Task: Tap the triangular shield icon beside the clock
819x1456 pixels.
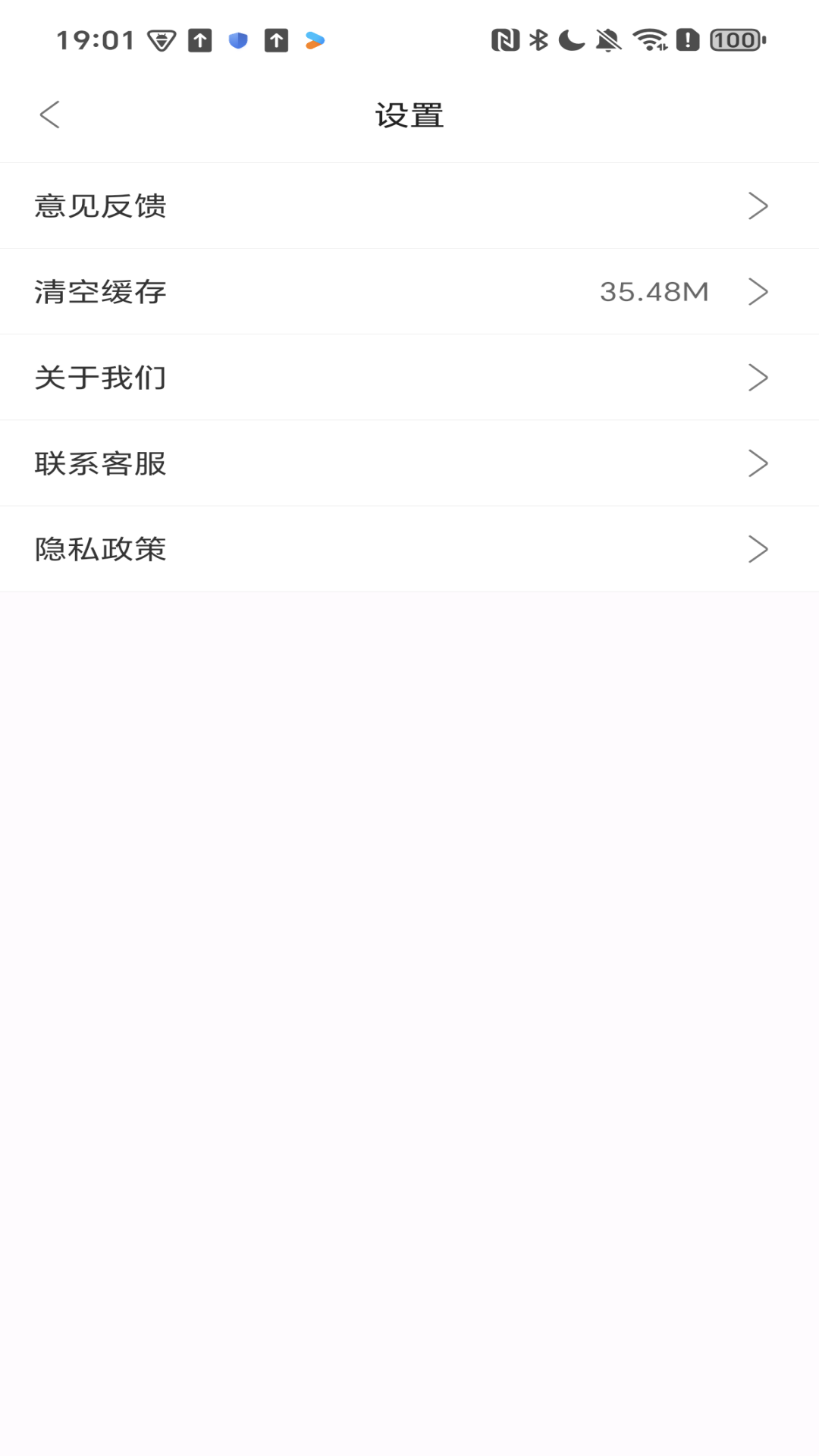Action: 161,42
